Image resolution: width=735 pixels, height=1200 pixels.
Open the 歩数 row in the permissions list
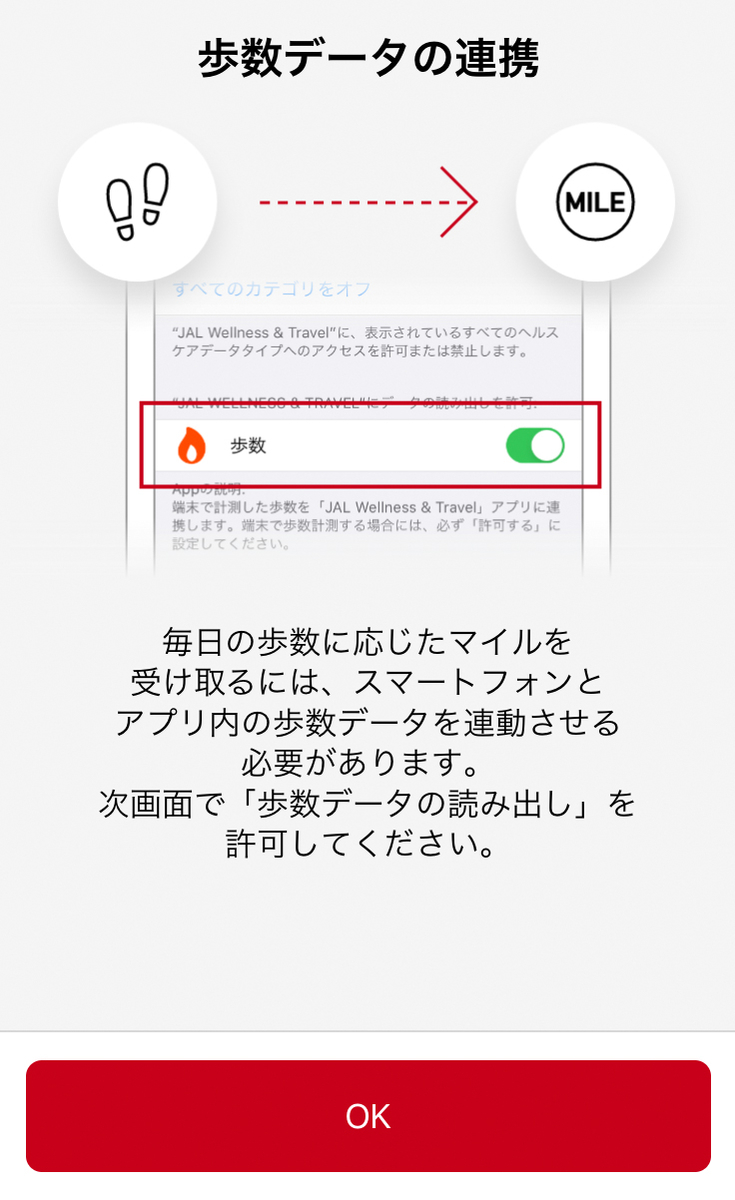(x=300, y=444)
